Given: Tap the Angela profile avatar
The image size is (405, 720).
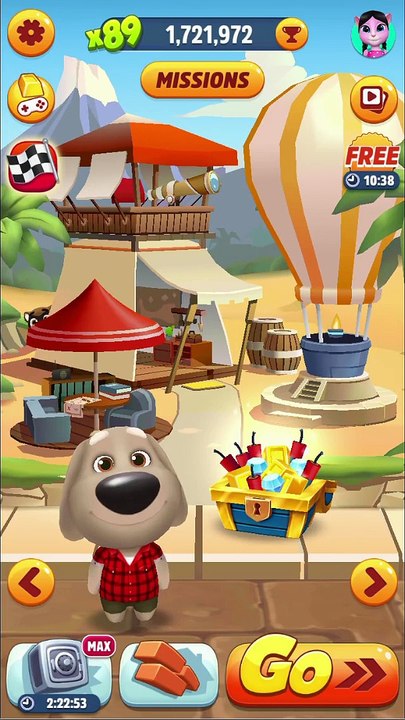Looking at the screenshot, I should pyautogui.click(x=373, y=34).
